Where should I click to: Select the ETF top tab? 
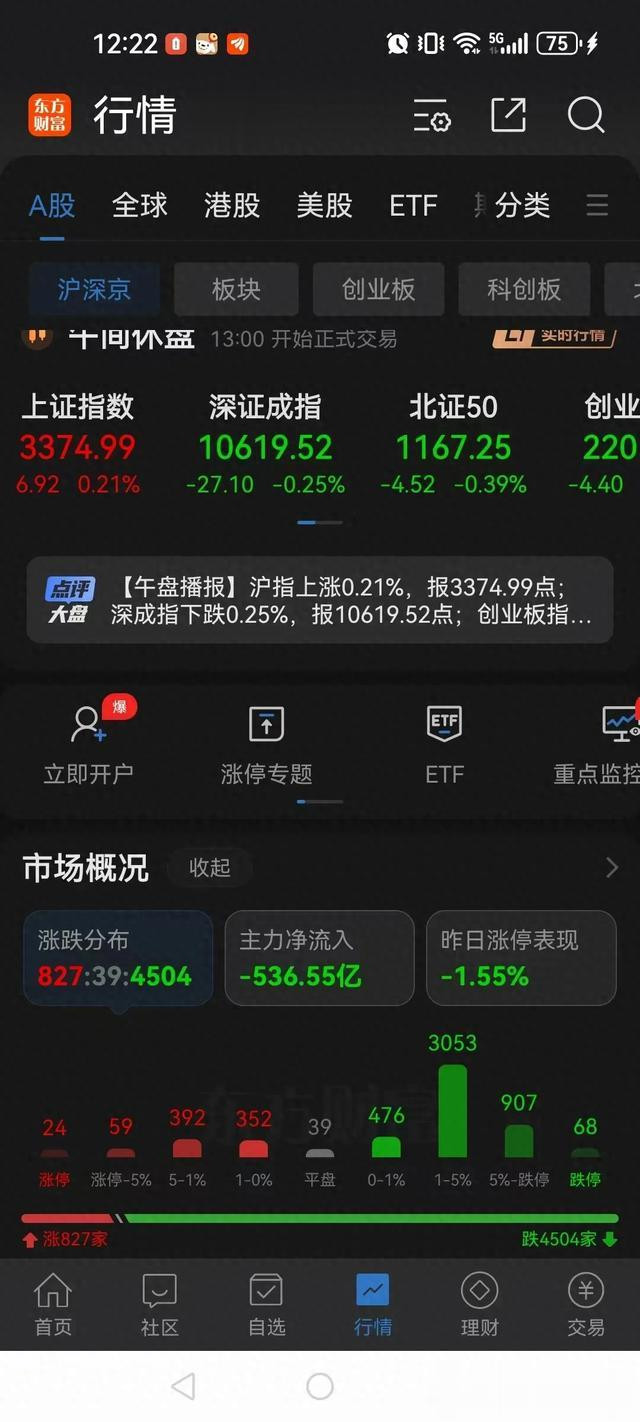[x=413, y=205]
